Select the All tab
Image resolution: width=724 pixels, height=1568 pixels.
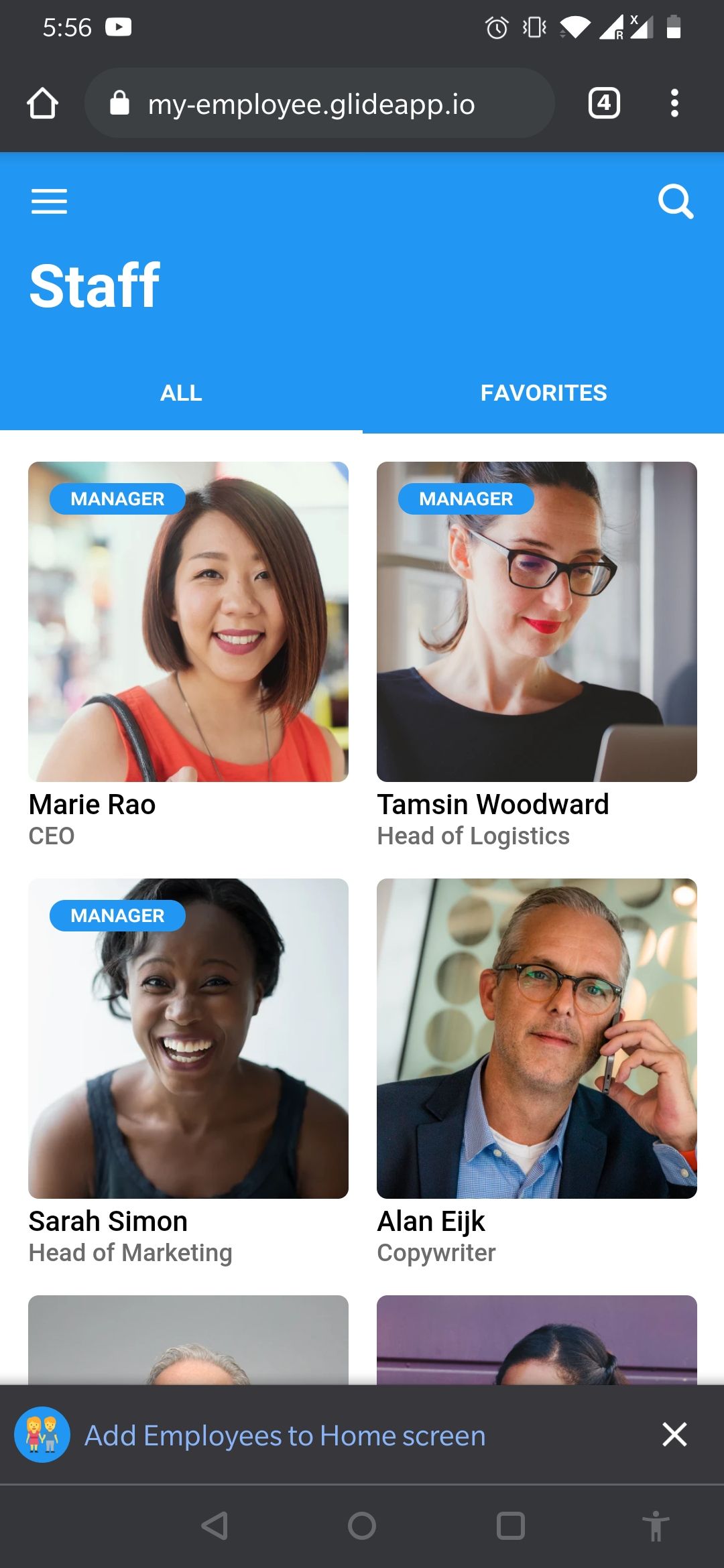coord(181,393)
